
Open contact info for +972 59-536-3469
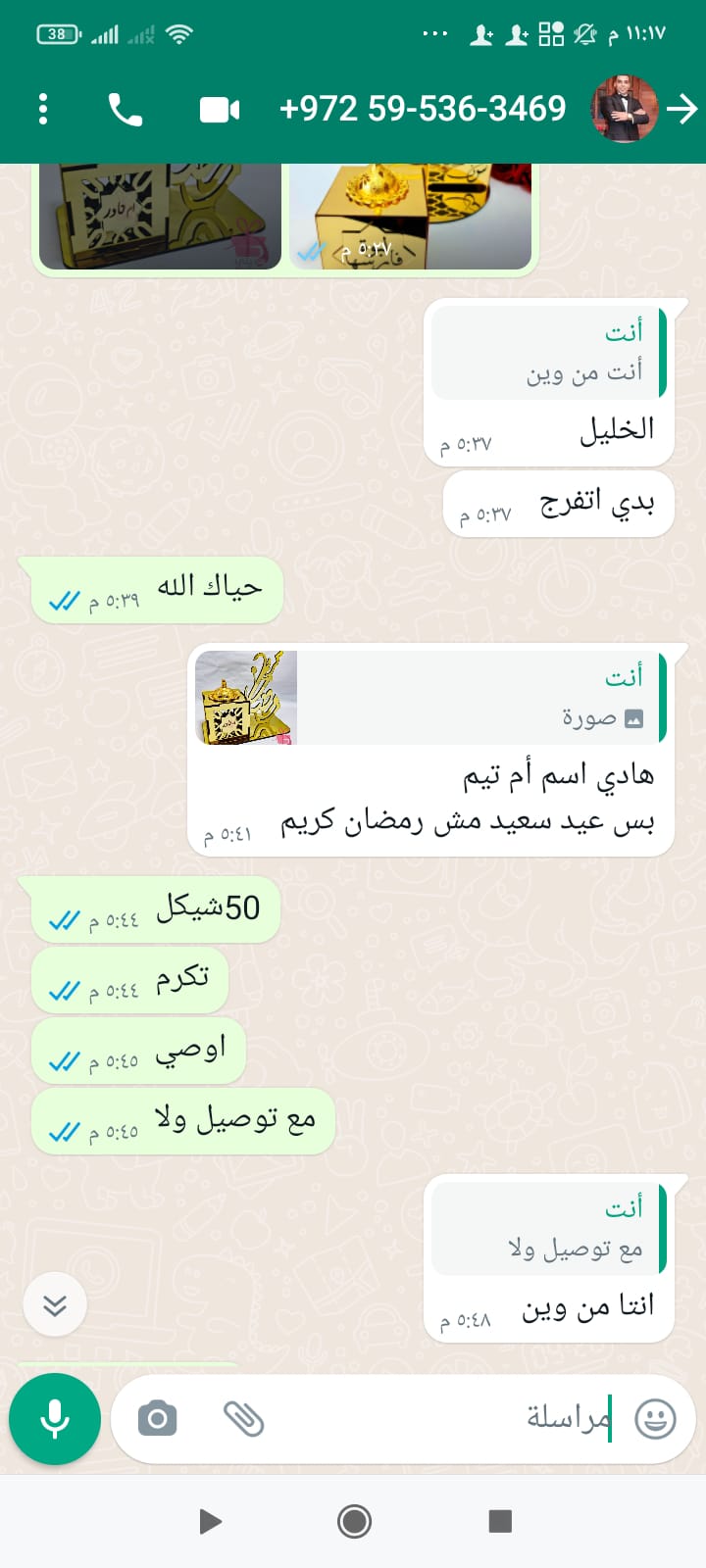click(x=422, y=109)
